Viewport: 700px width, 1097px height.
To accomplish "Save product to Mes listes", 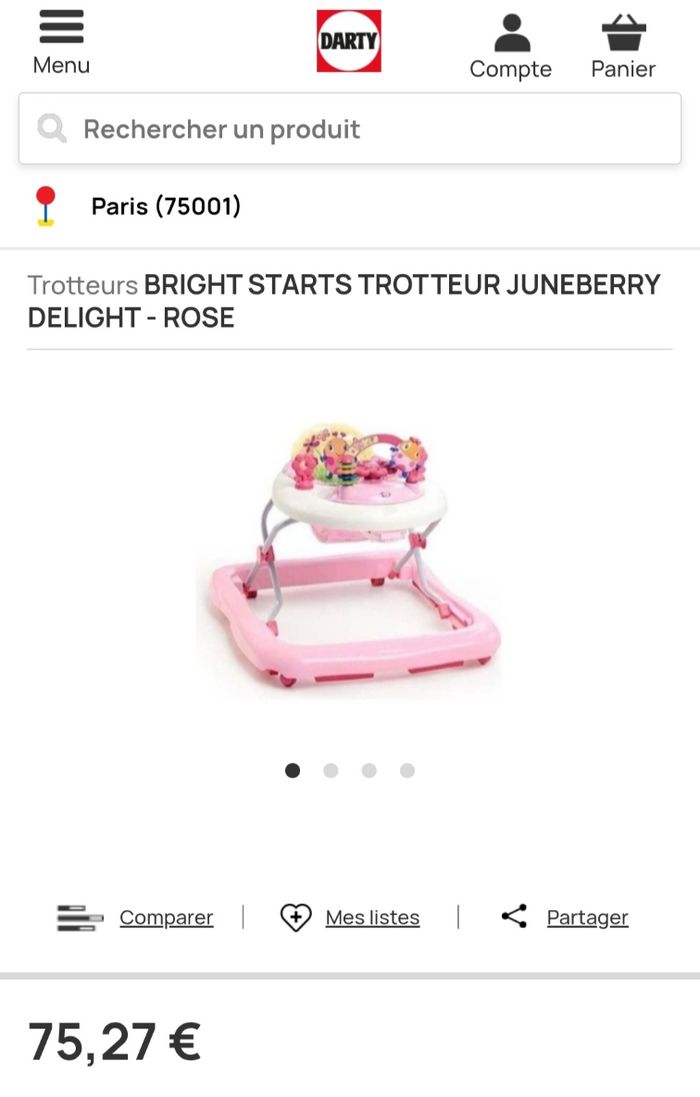I will pos(371,917).
